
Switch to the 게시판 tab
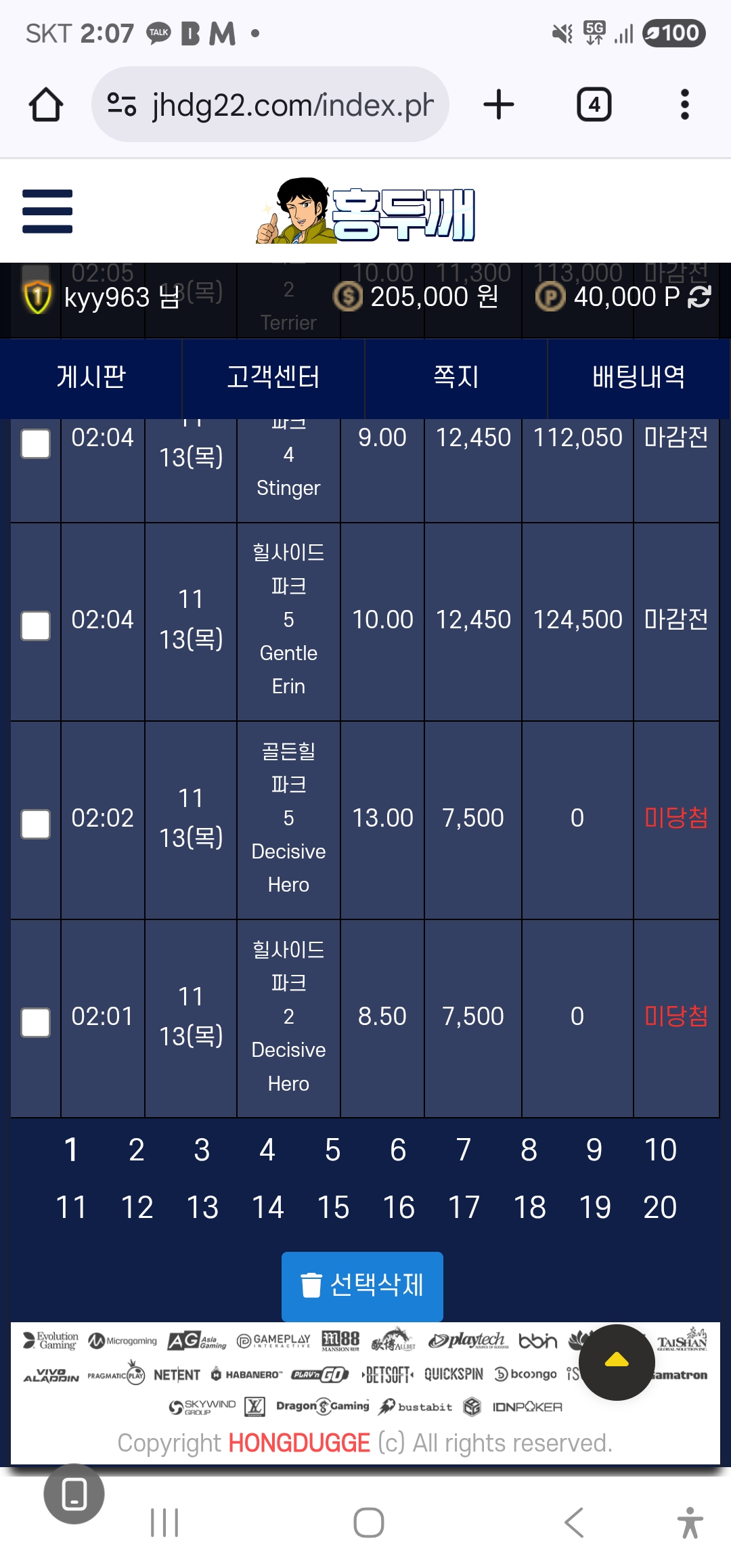click(x=91, y=377)
